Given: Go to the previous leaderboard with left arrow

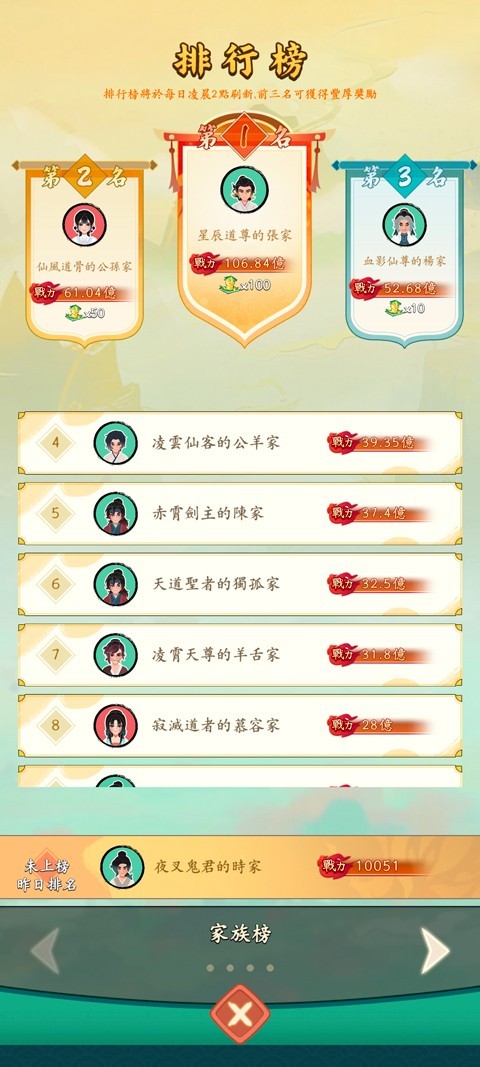Looking at the screenshot, I should 46,950.
